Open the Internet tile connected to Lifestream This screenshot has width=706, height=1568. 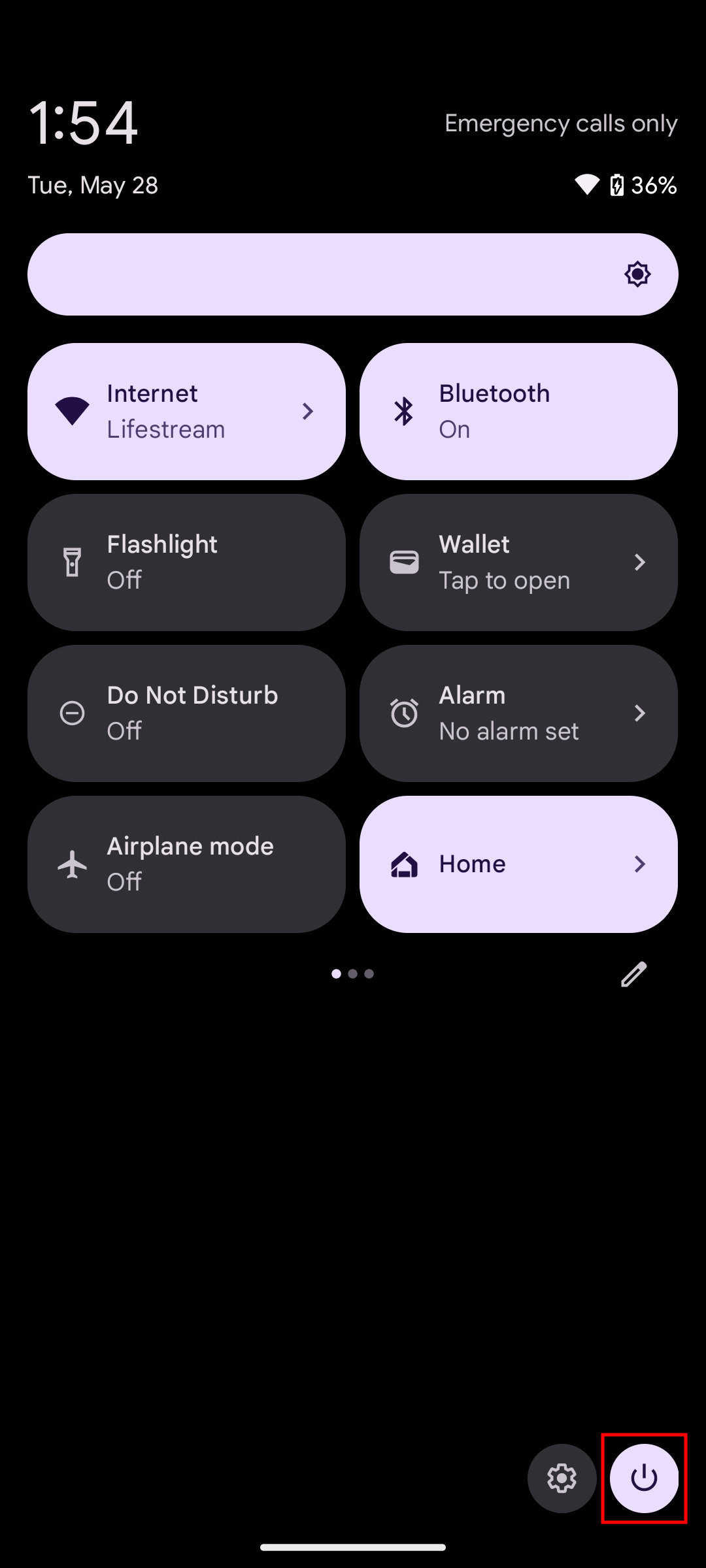[x=186, y=412]
